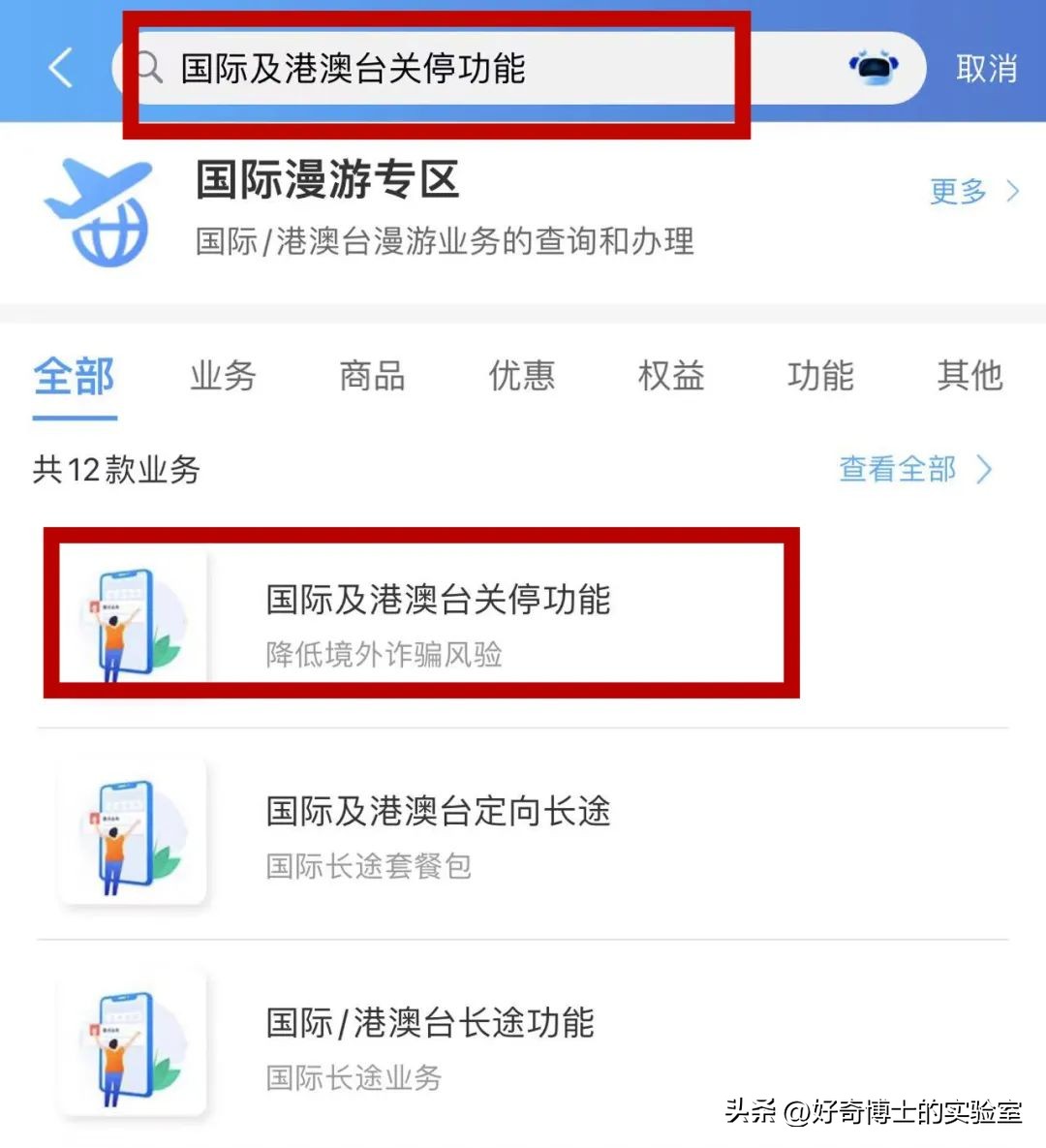Click the back arrow at top left
Screen dimensions: 1046x1148
pyautogui.click(x=60, y=68)
